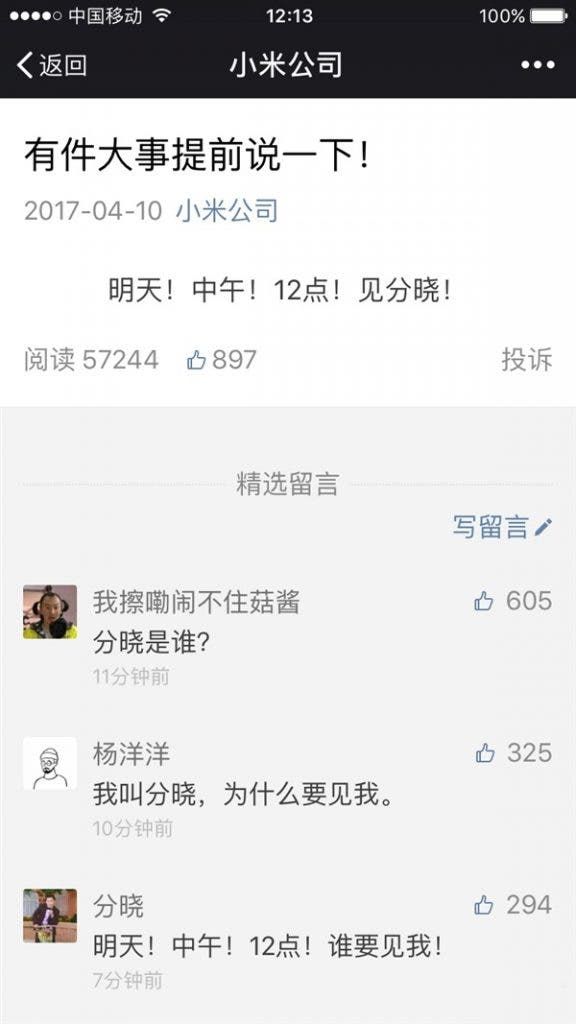Open the three-dot overflow menu
This screenshot has width=576, height=1024.
tap(537, 65)
